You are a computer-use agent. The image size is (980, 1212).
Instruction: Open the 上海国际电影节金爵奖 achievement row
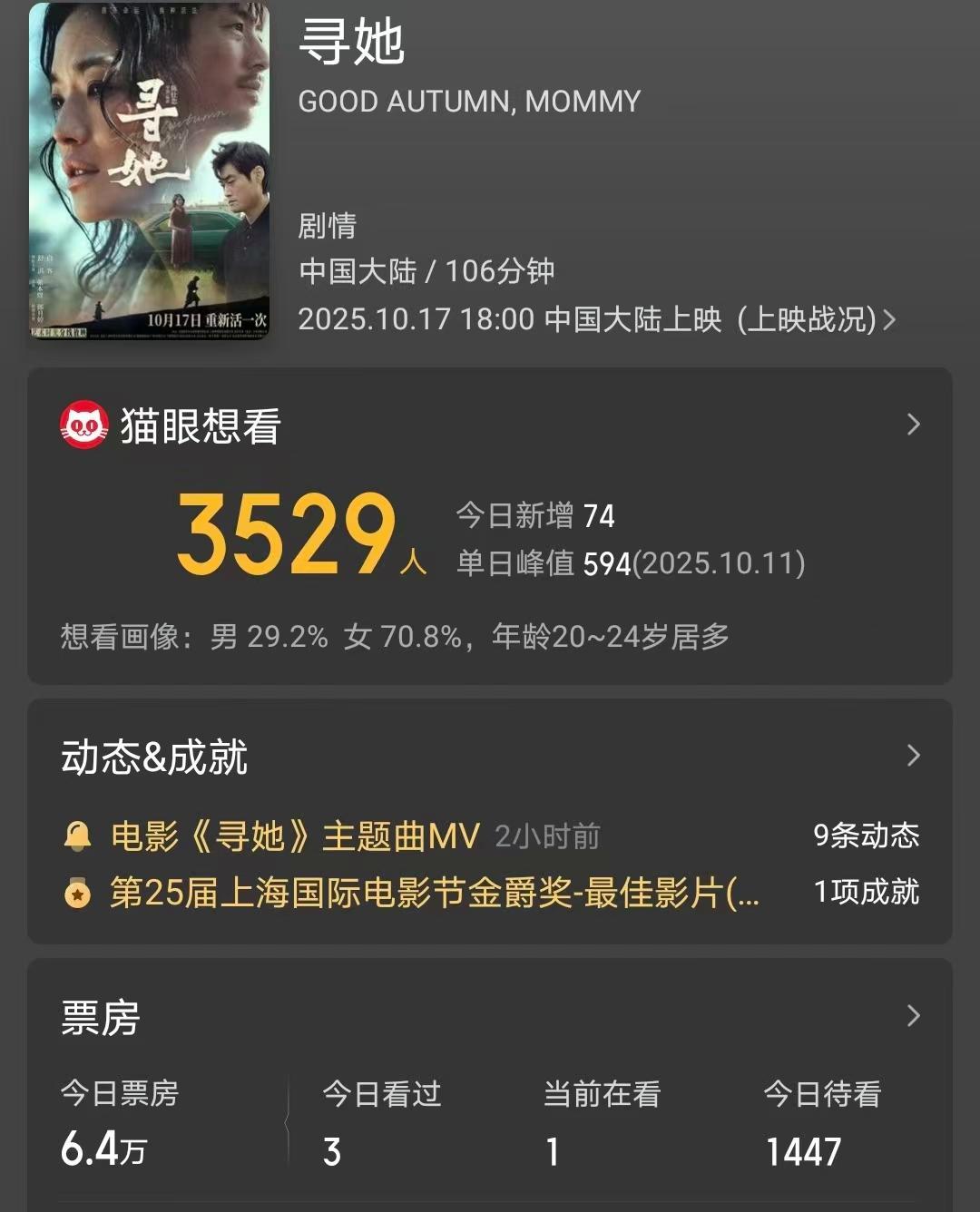434,893
